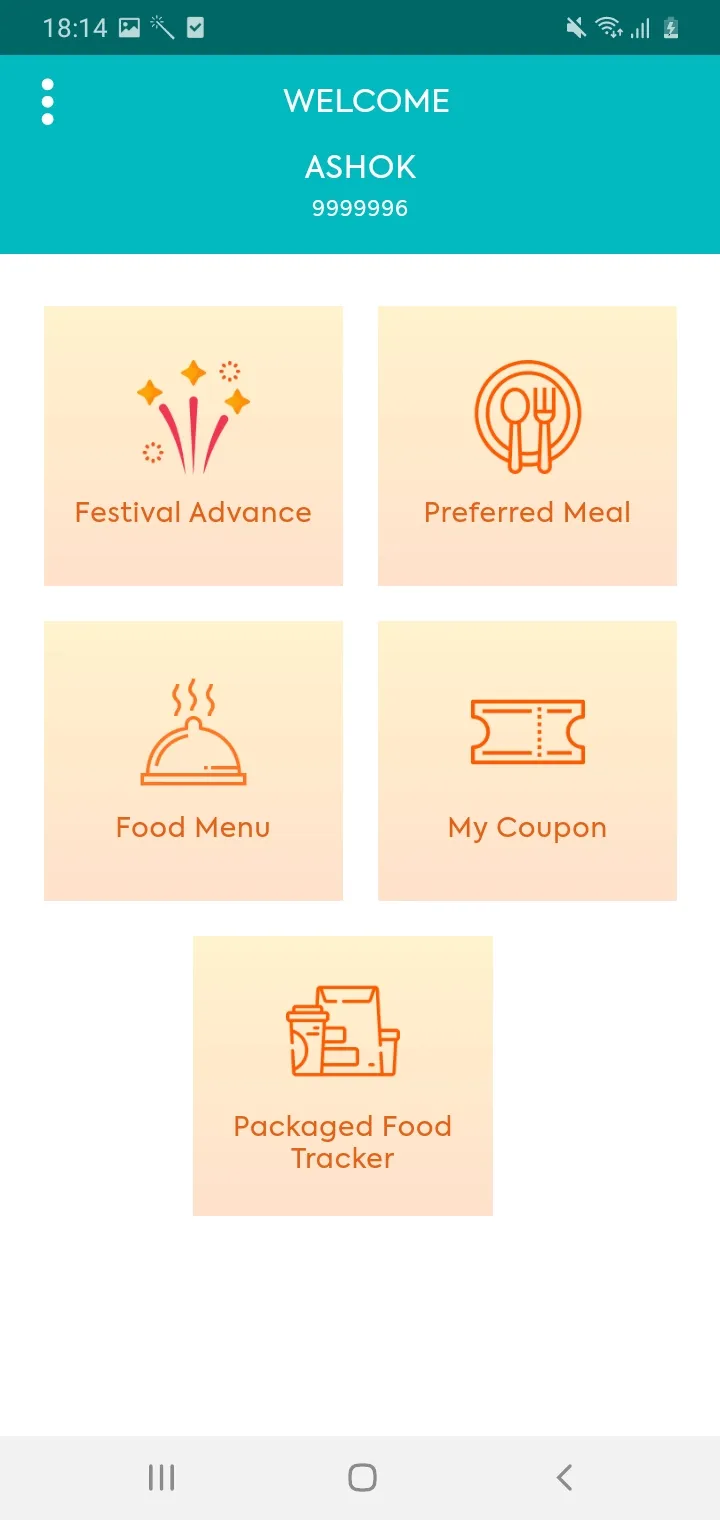720x1520 pixels.
Task: Tap the username ASHOK
Action: (x=360, y=167)
